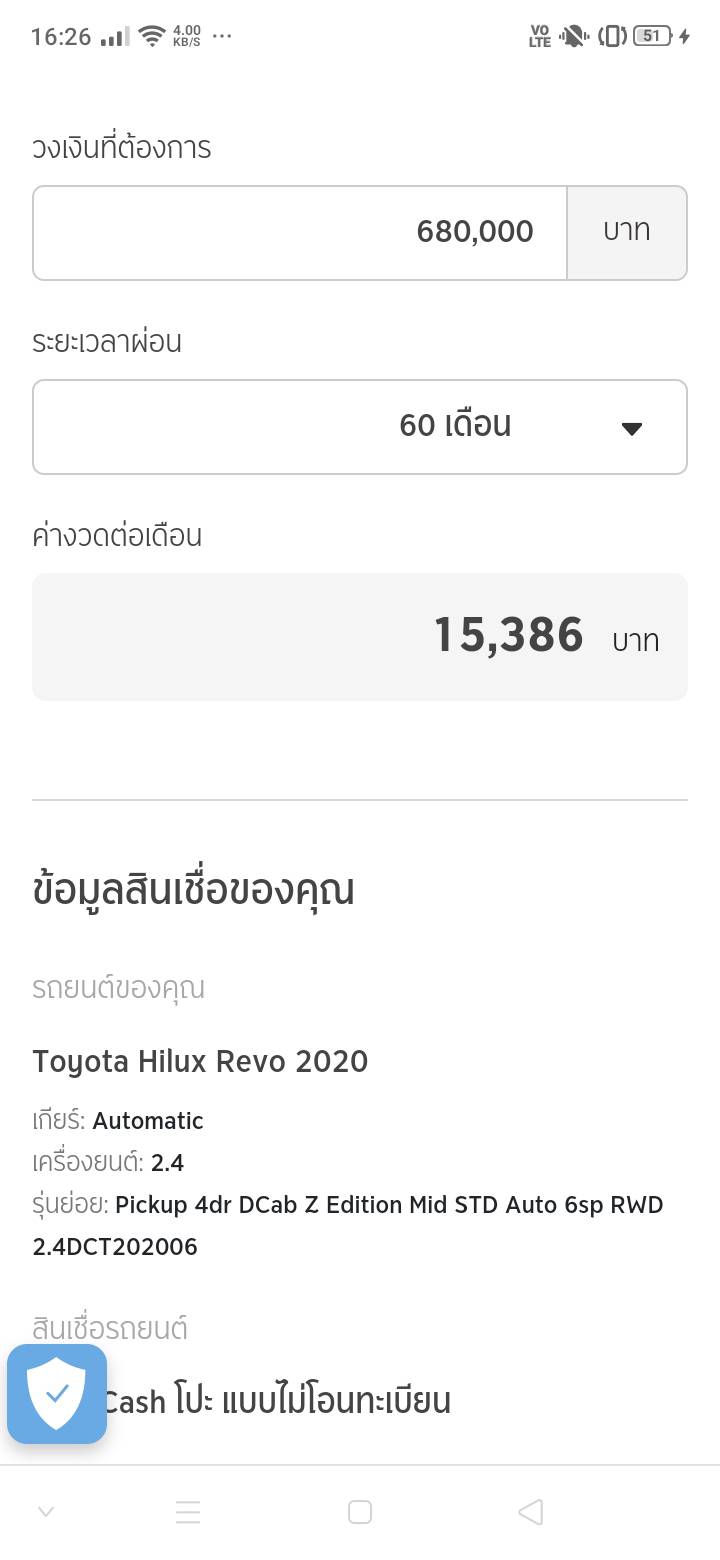Go back with the system back button
Viewport: 720px width, 1560px height.
(531, 1512)
